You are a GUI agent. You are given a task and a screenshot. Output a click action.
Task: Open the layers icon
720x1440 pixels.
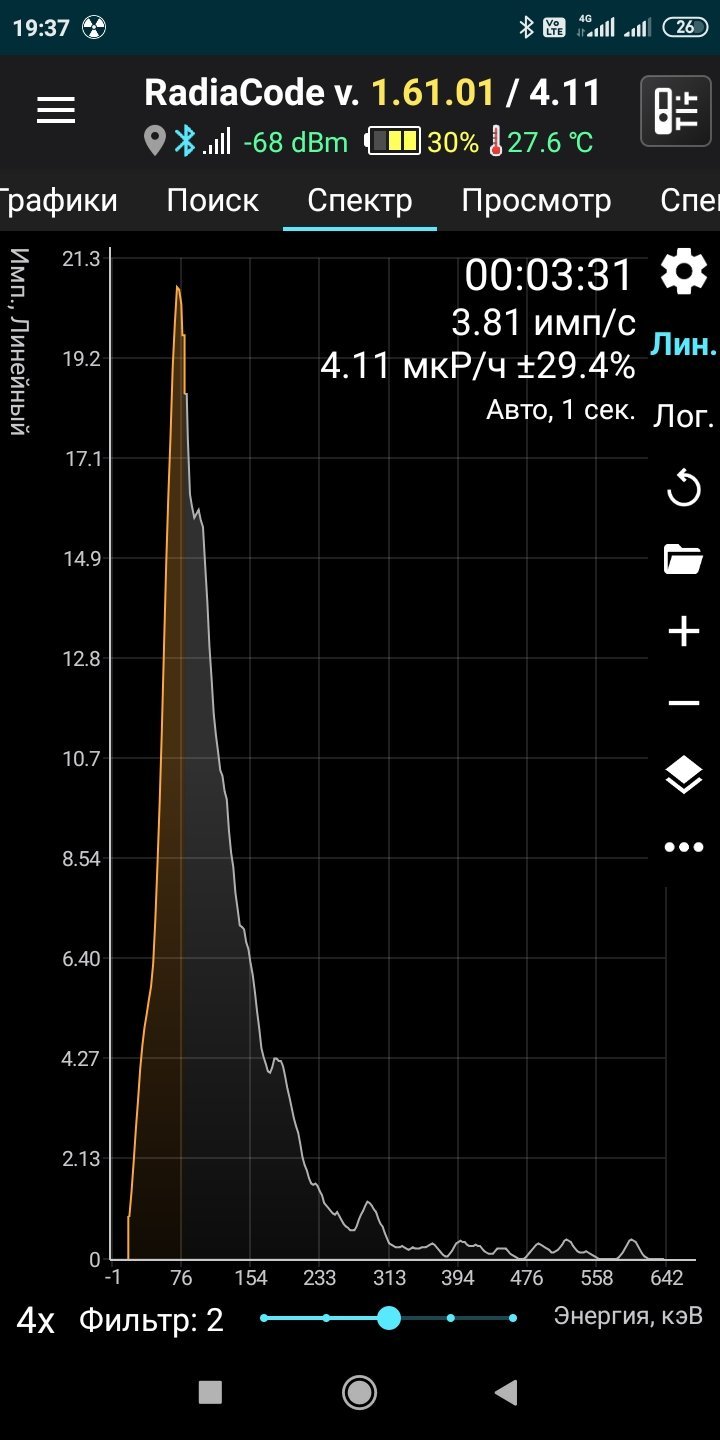click(x=684, y=775)
